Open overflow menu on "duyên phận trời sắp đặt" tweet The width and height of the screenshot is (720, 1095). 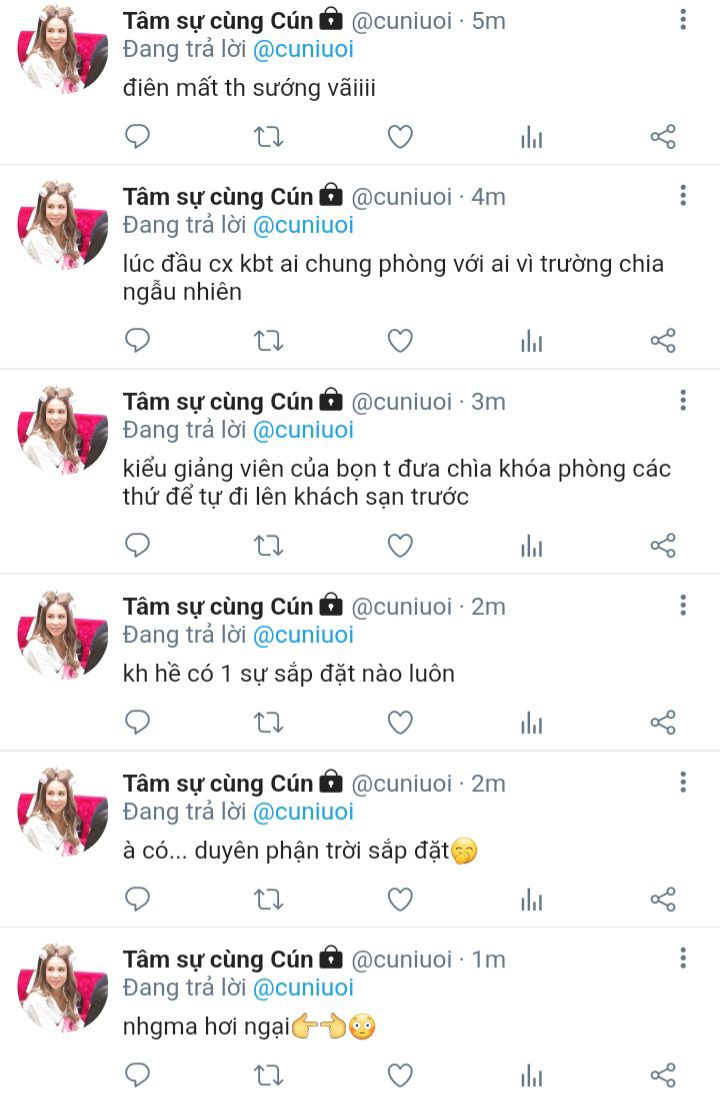tap(683, 781)
